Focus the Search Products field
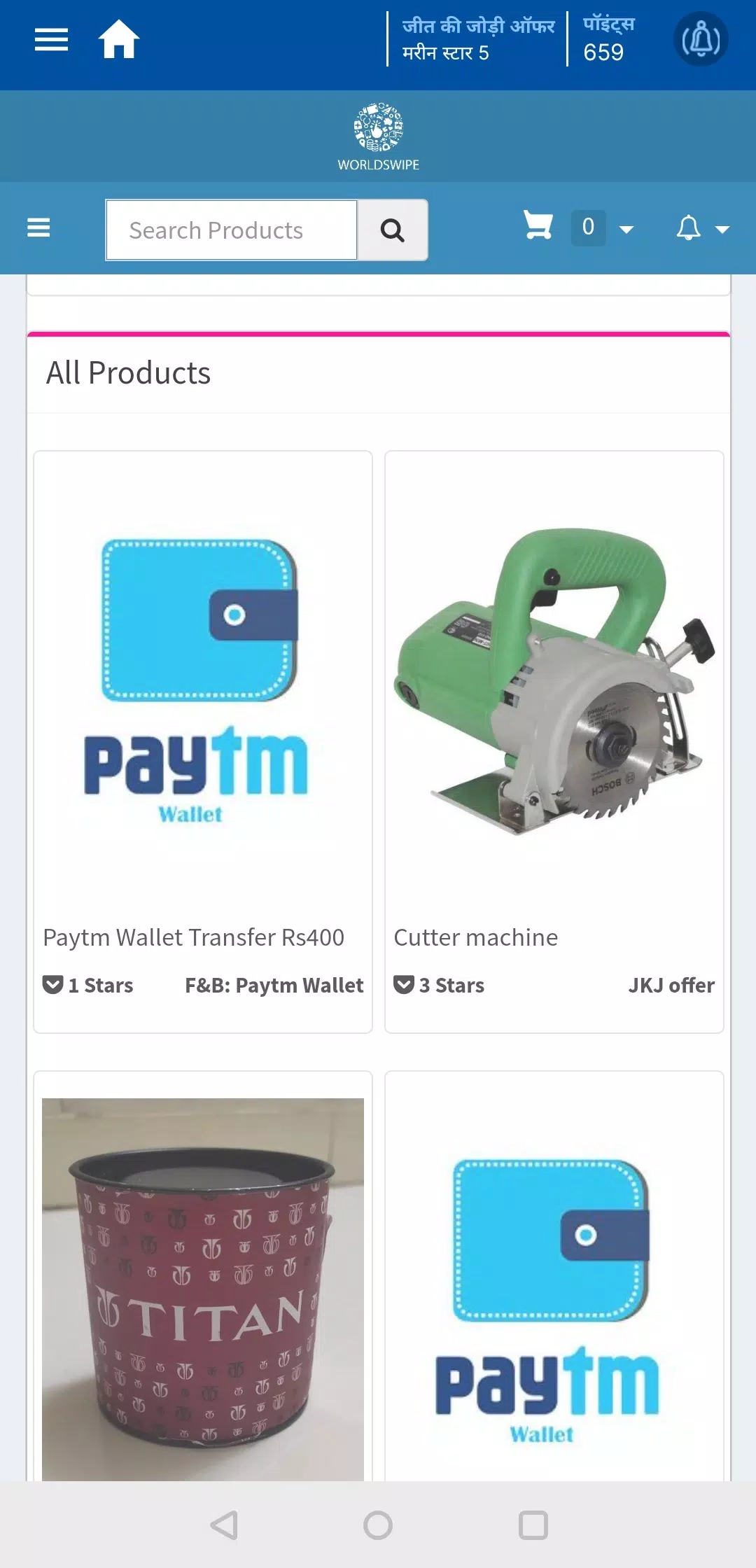Screen dimensions: 756x1568 tap(232, 230)
